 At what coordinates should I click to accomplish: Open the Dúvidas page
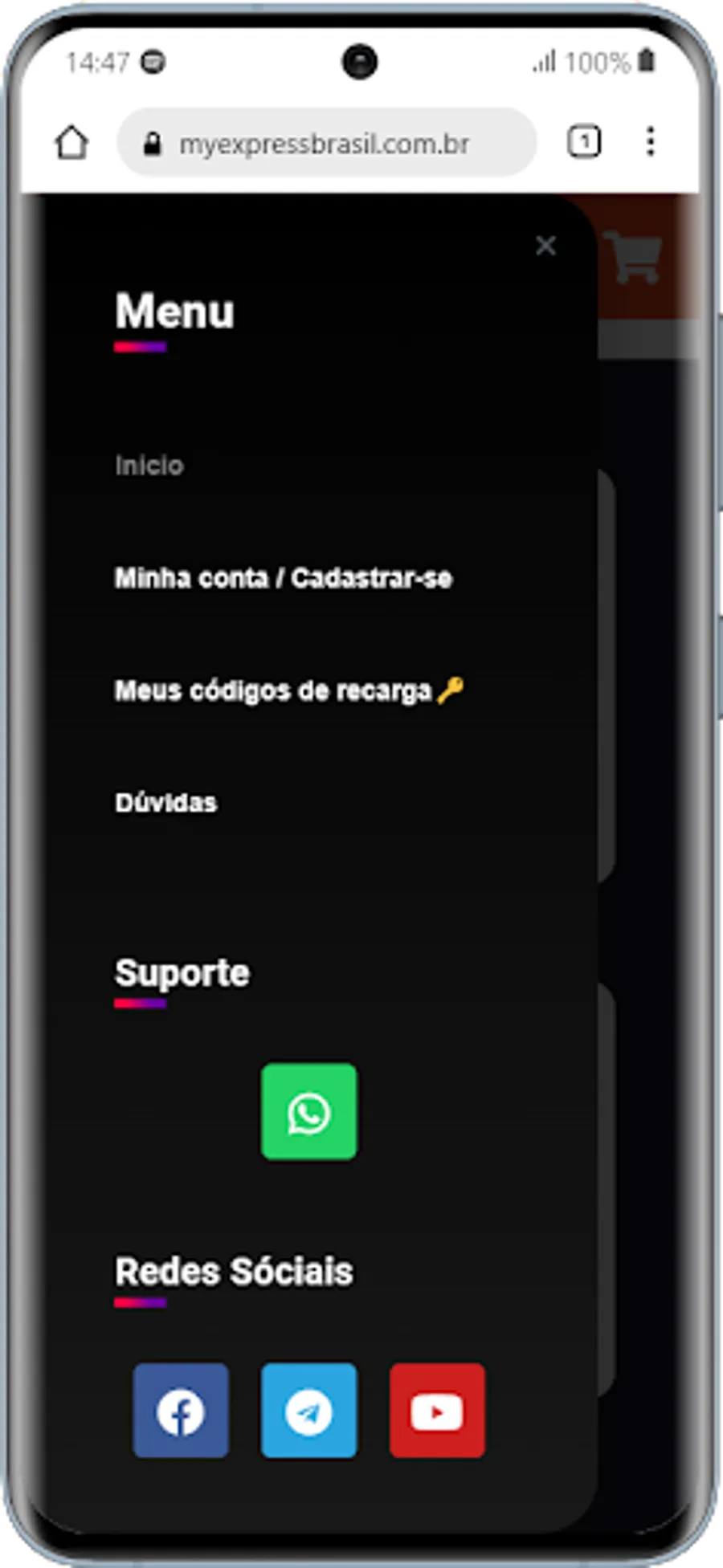coord(166,803)
